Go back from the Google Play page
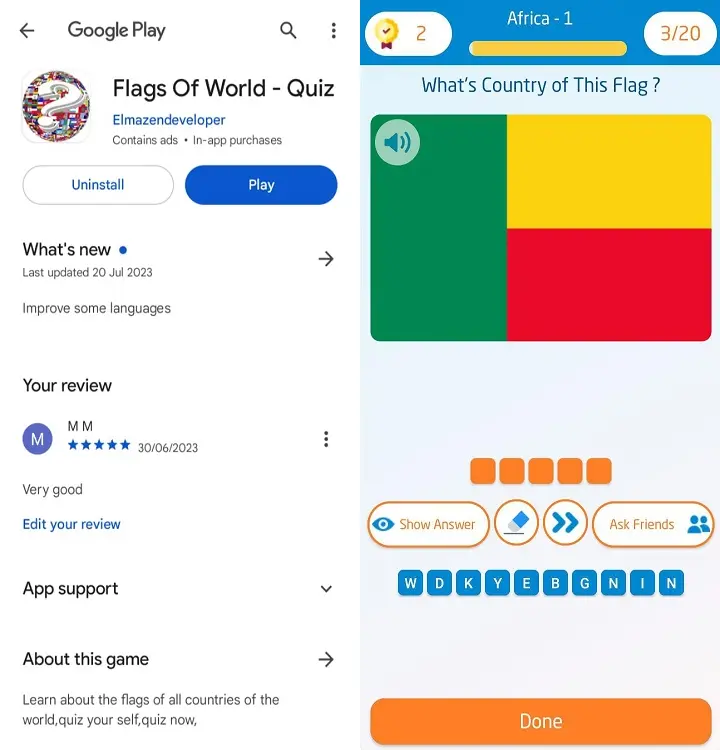The image size is (720, 750). click(x=27, y=31)
